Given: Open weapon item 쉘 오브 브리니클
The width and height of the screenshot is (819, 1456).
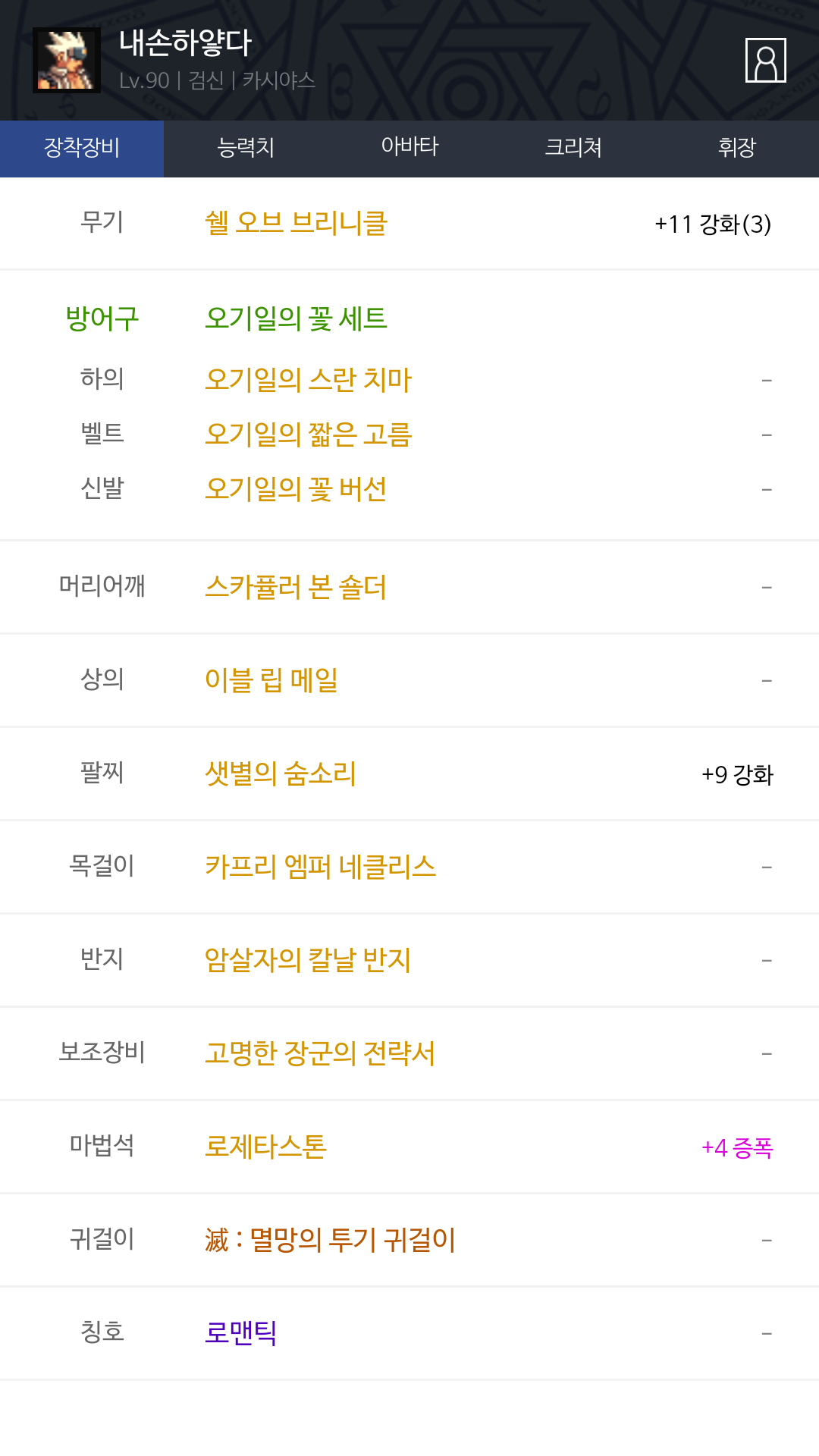Looking at the screenshot, I should click(x=297, y=223).
